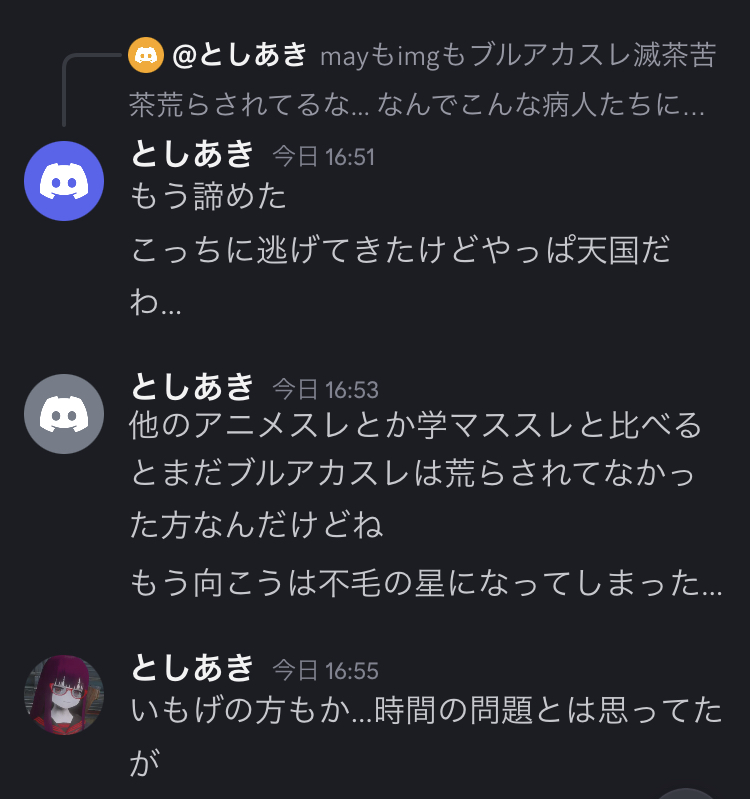Tap the username としあき on the 16:53 message
The image size is (750, 799).
tap(193, 387)
